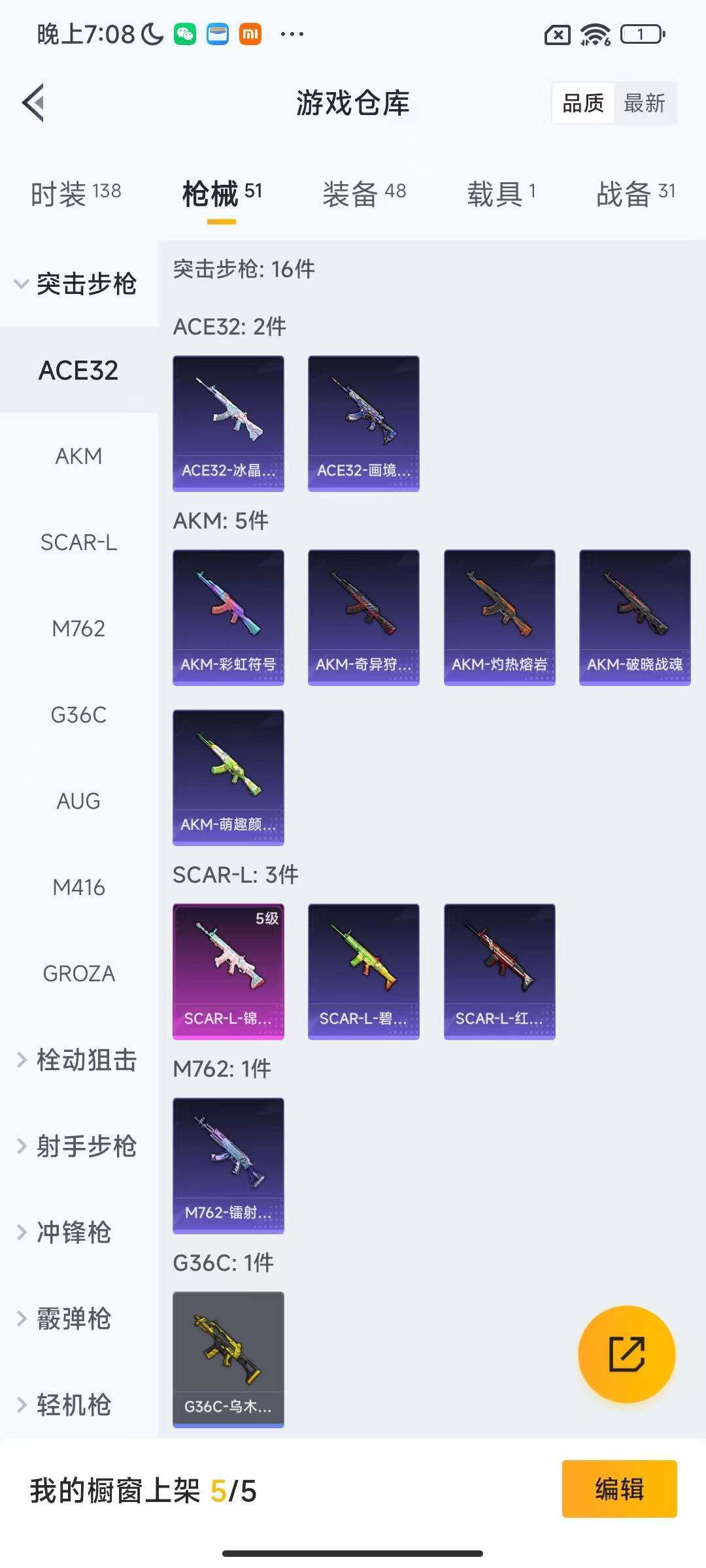Tap the 编辑 button at the bottom

619,1487
